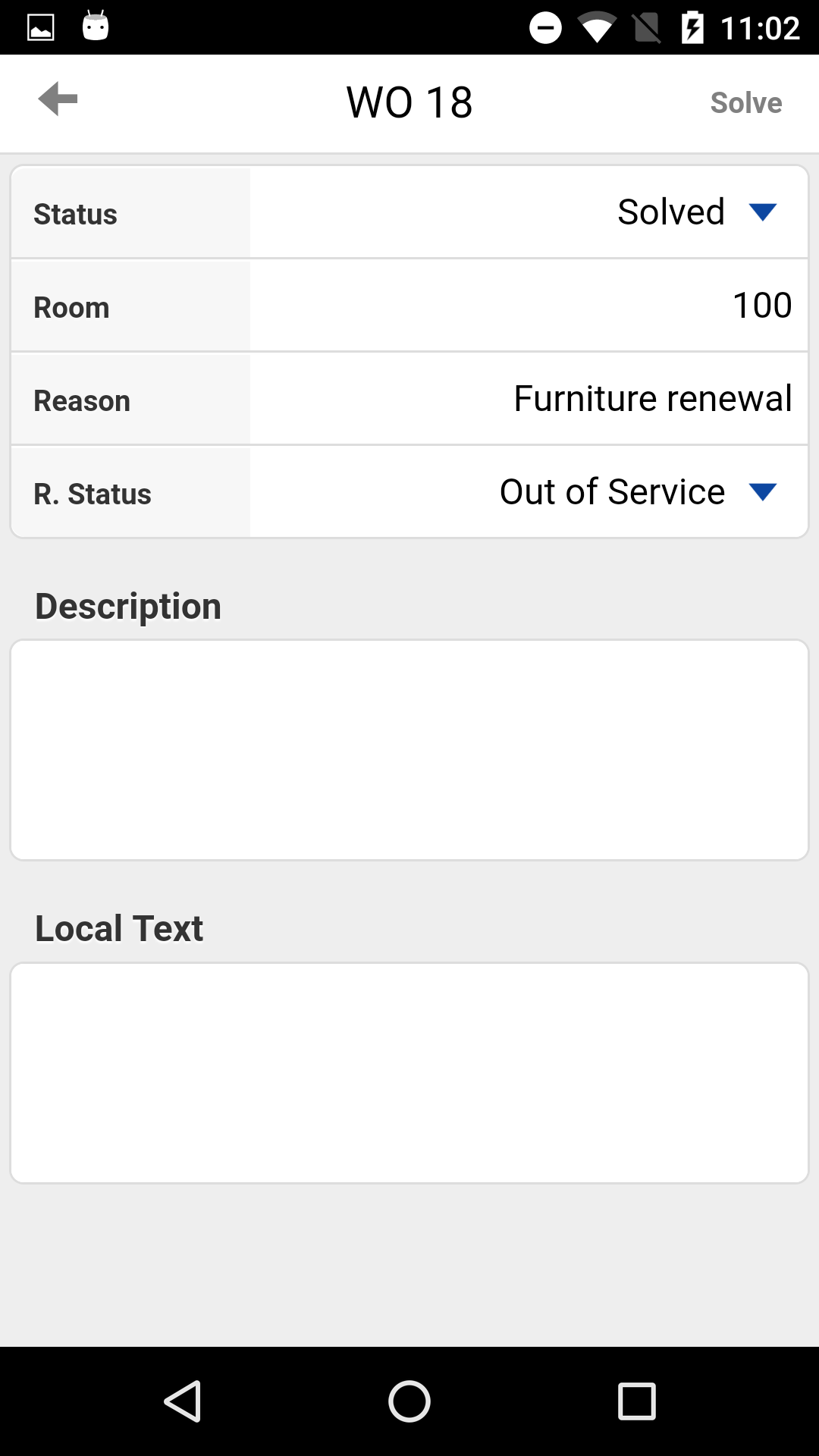Tap the Solve button
819x1456 pixels.
tap(746, 102)
